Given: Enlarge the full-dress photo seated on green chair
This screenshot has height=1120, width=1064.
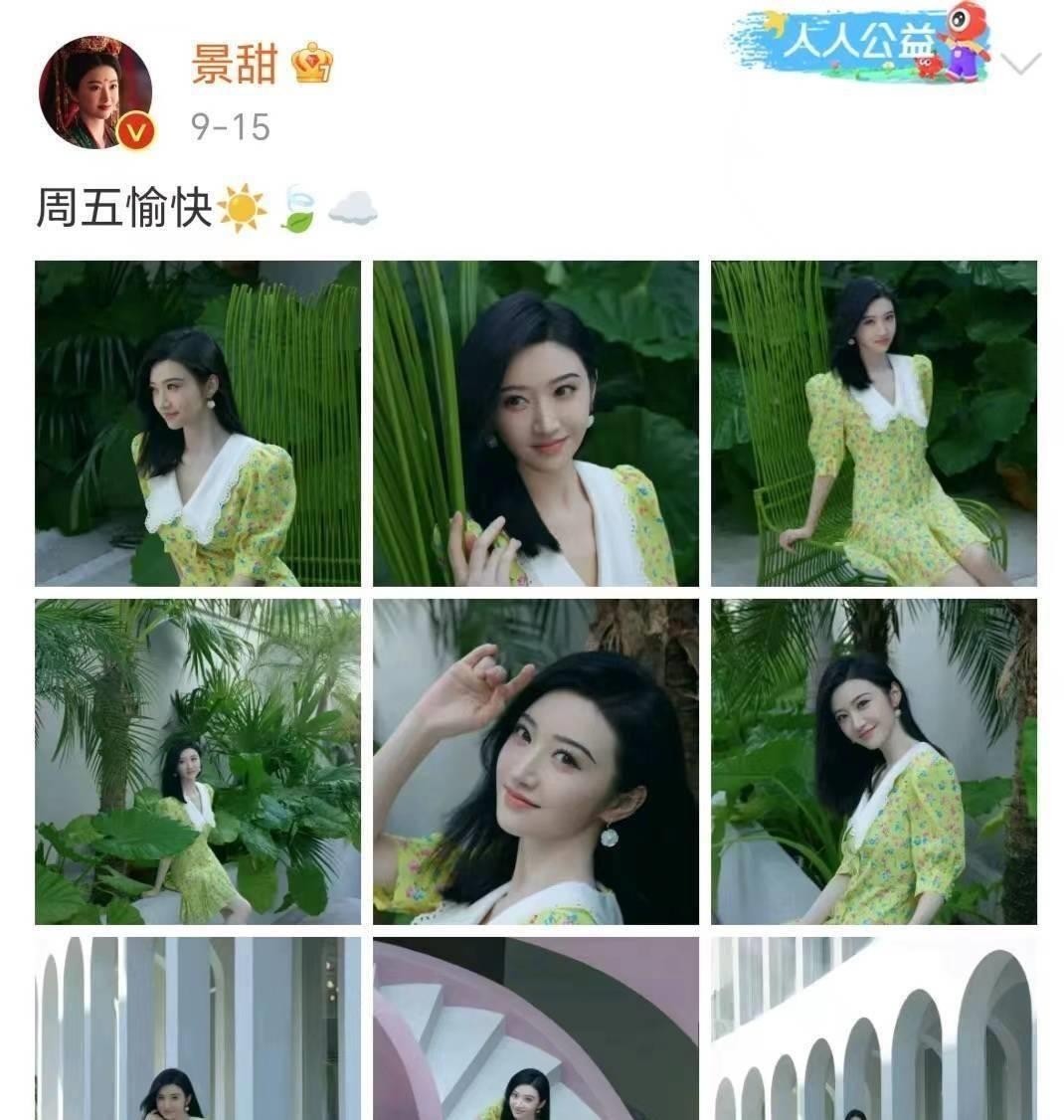Looking at the screenshot, I should [x=874, y=423].
